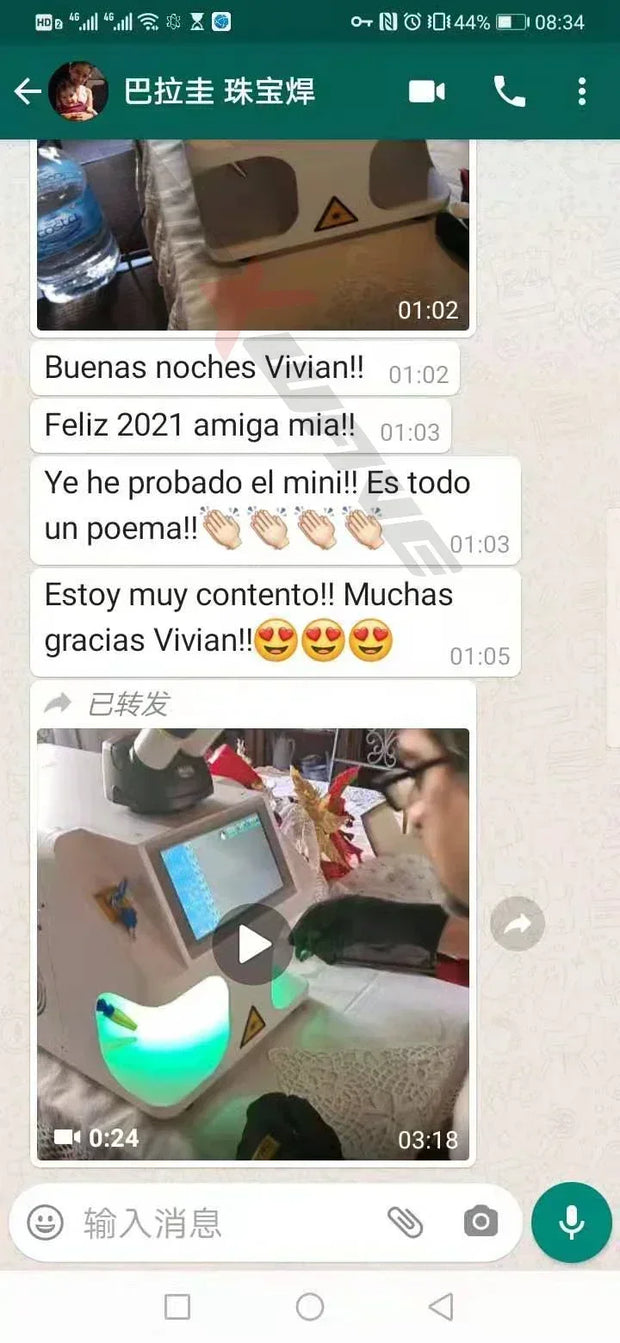Open the emoji picker
Screen dimensions: 620x1343
point(45,1222)
